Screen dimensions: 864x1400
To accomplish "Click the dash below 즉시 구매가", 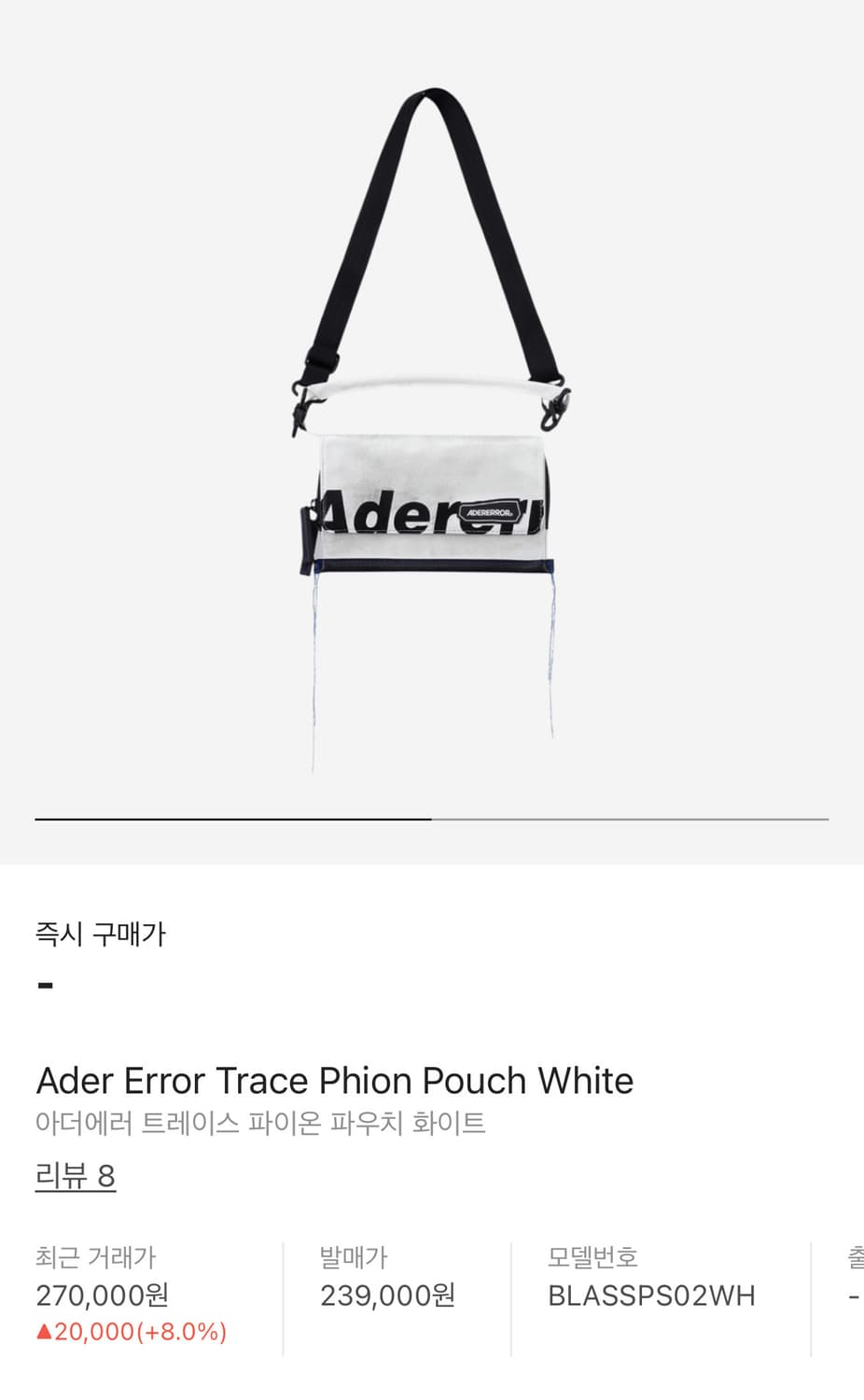I will point(43,983).
